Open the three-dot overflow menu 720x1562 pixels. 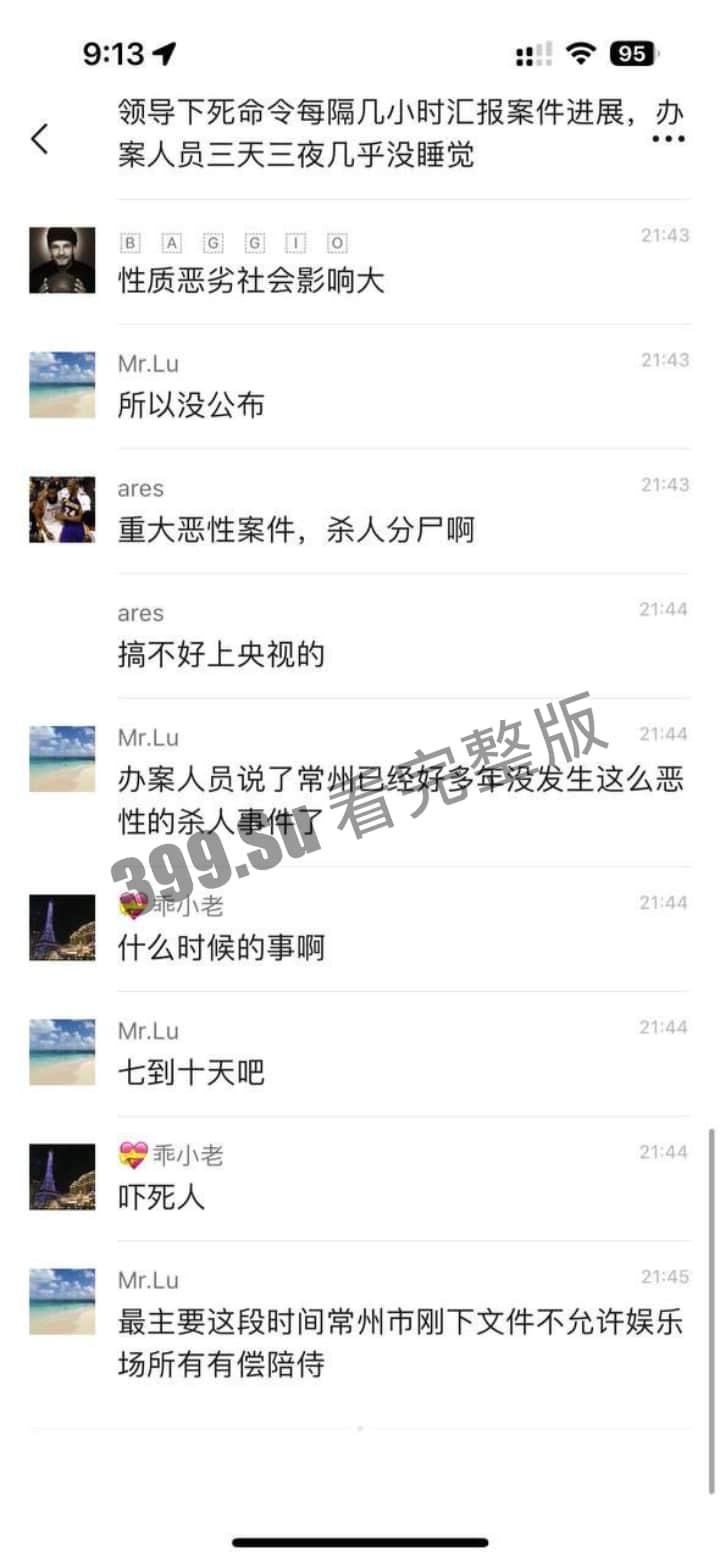tap(668, 139)
